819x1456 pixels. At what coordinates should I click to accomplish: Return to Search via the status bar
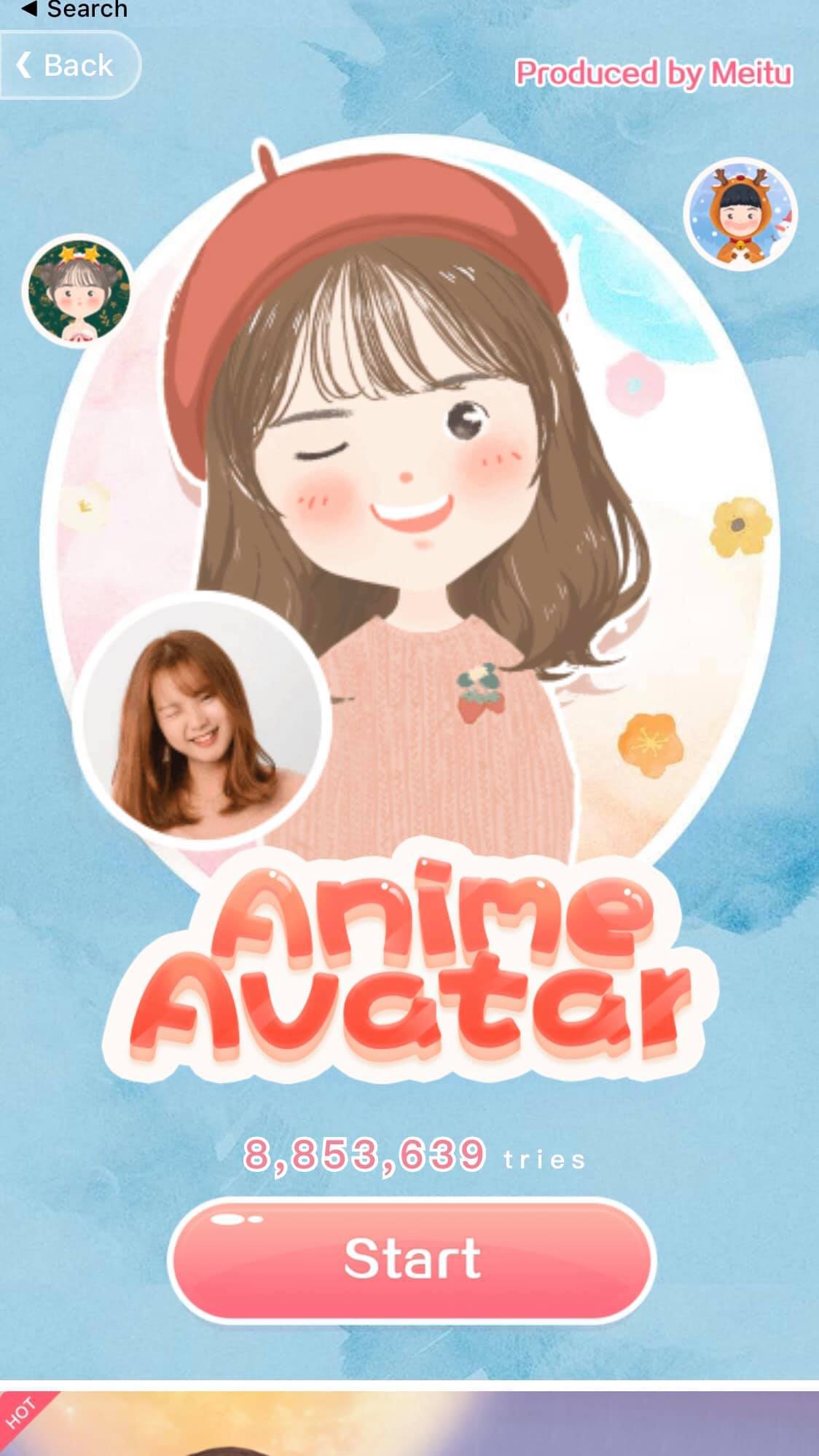(x=74, y=9)
